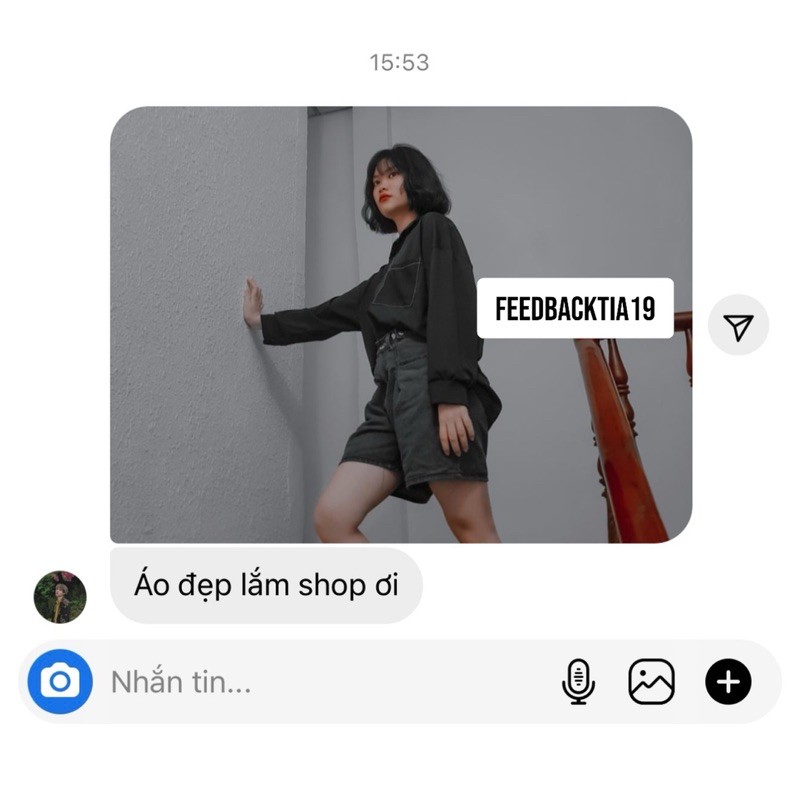View the sender's profile picture

(60, 597)
